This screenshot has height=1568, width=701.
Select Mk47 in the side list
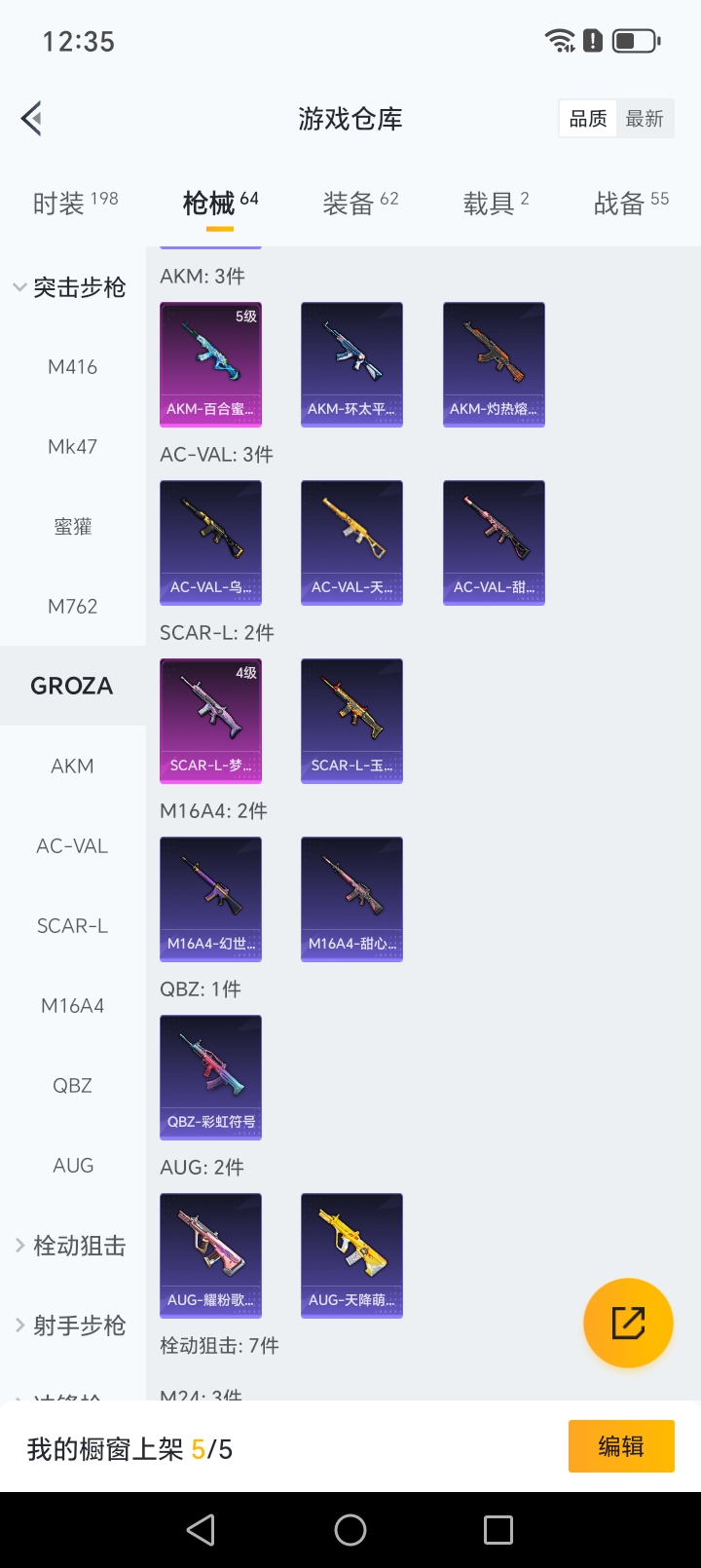(73, 447)
